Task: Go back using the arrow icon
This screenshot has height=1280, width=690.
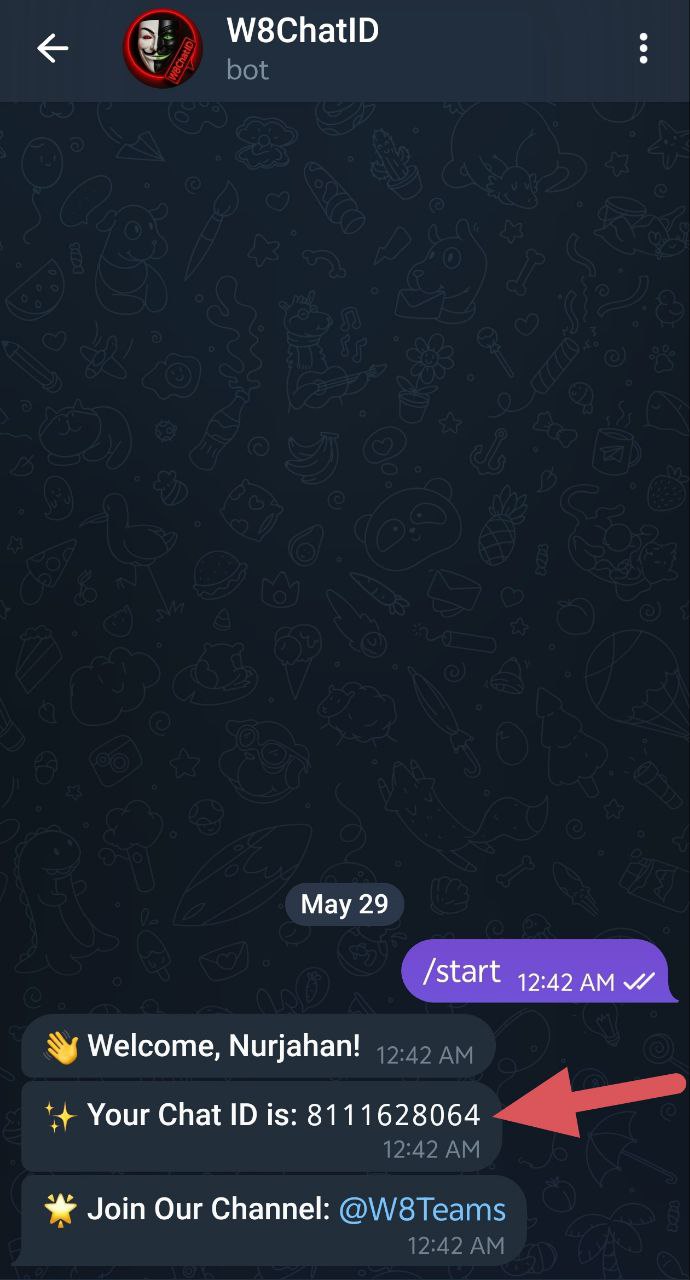Action: 52,48
